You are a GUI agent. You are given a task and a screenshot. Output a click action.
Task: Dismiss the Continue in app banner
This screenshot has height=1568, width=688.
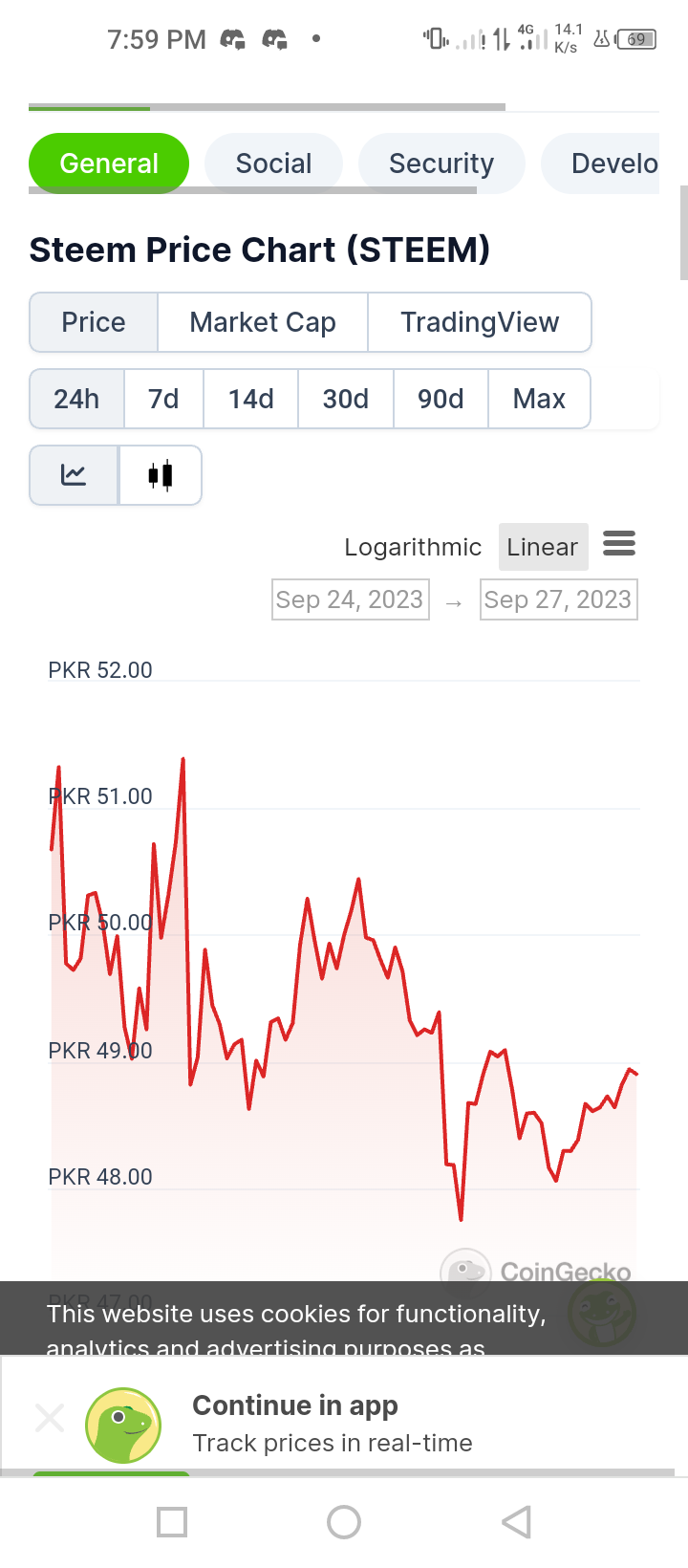pyautogui.click(x=50, y=1417)
